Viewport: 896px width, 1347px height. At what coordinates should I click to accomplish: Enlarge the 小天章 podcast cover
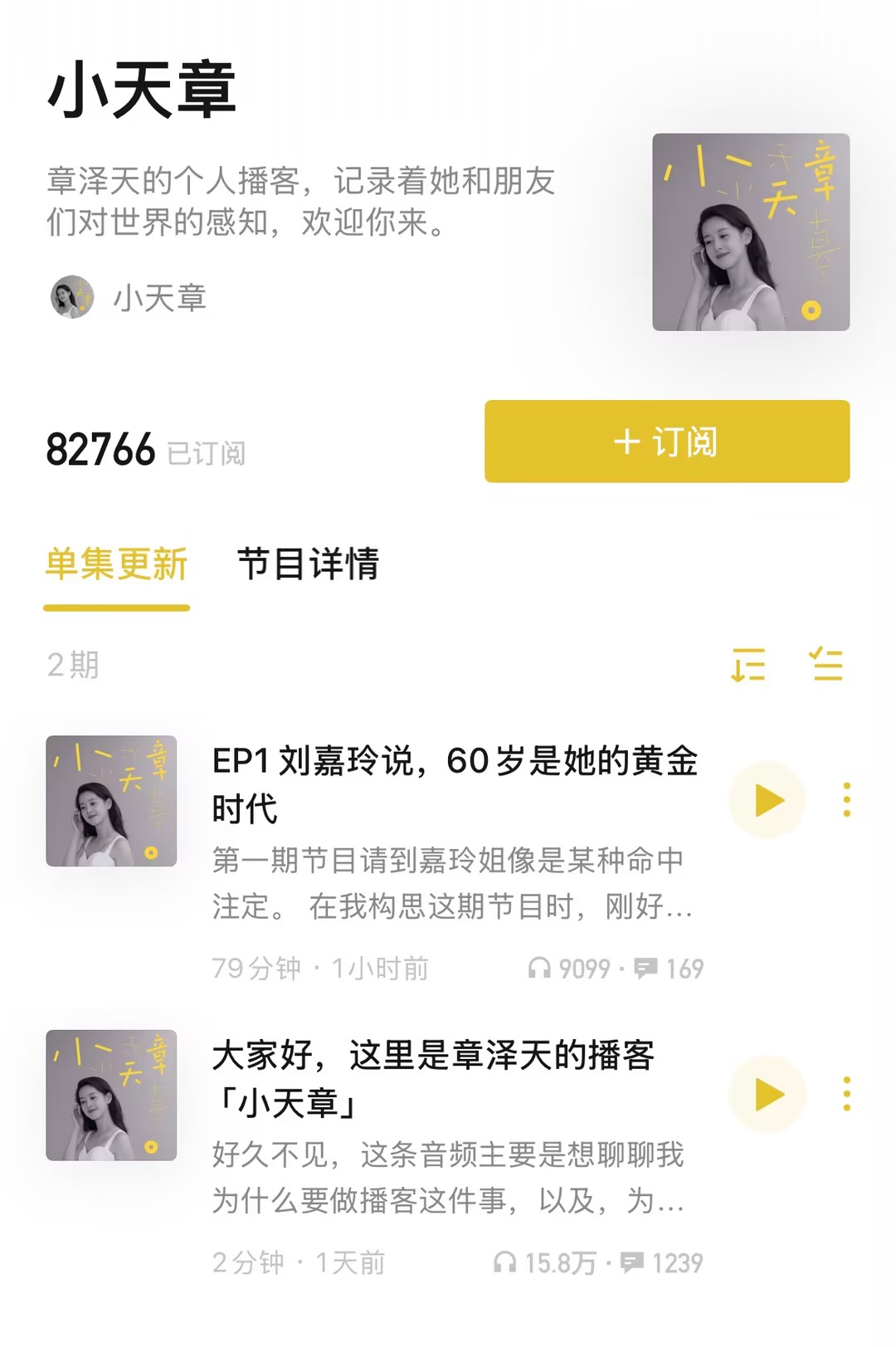[751, 232]
